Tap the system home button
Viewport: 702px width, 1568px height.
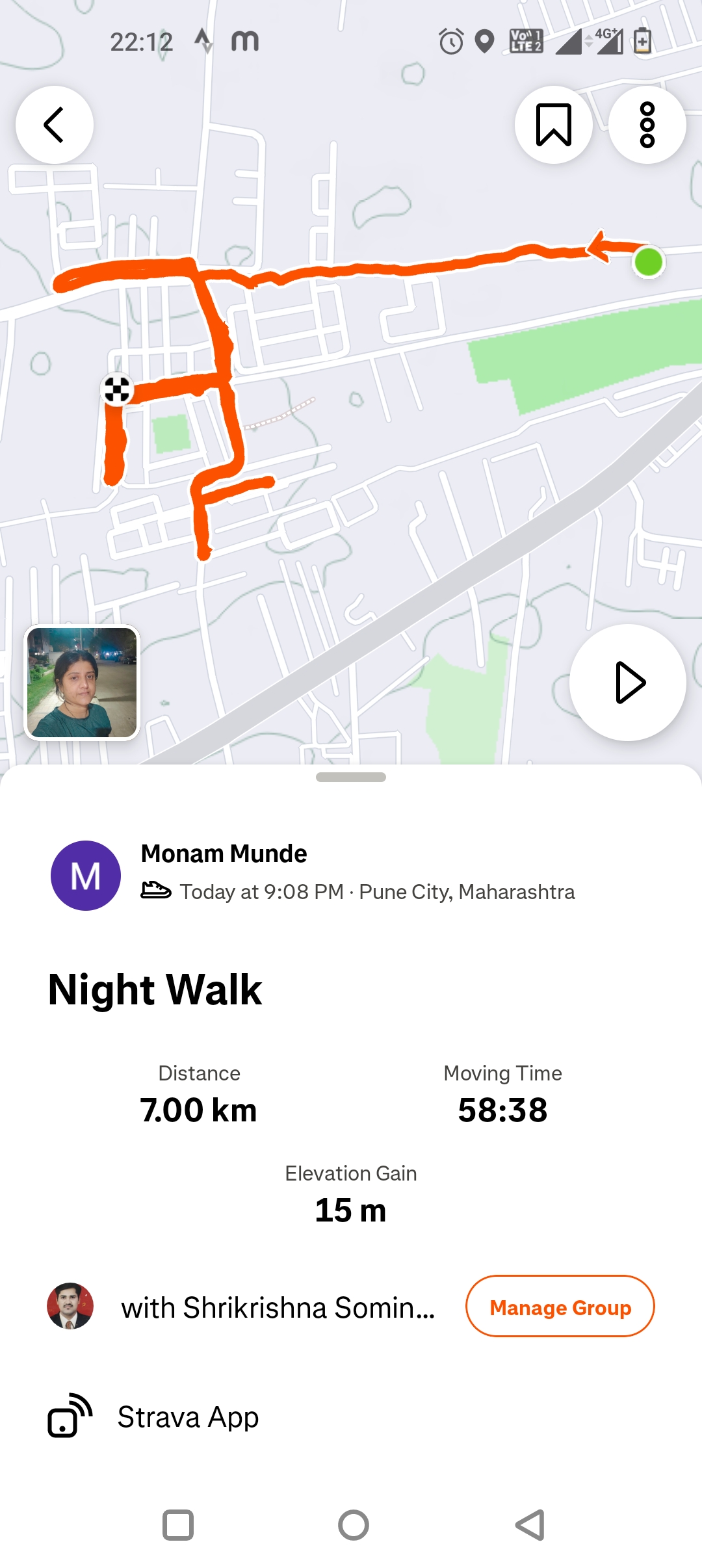[353, 1524]
